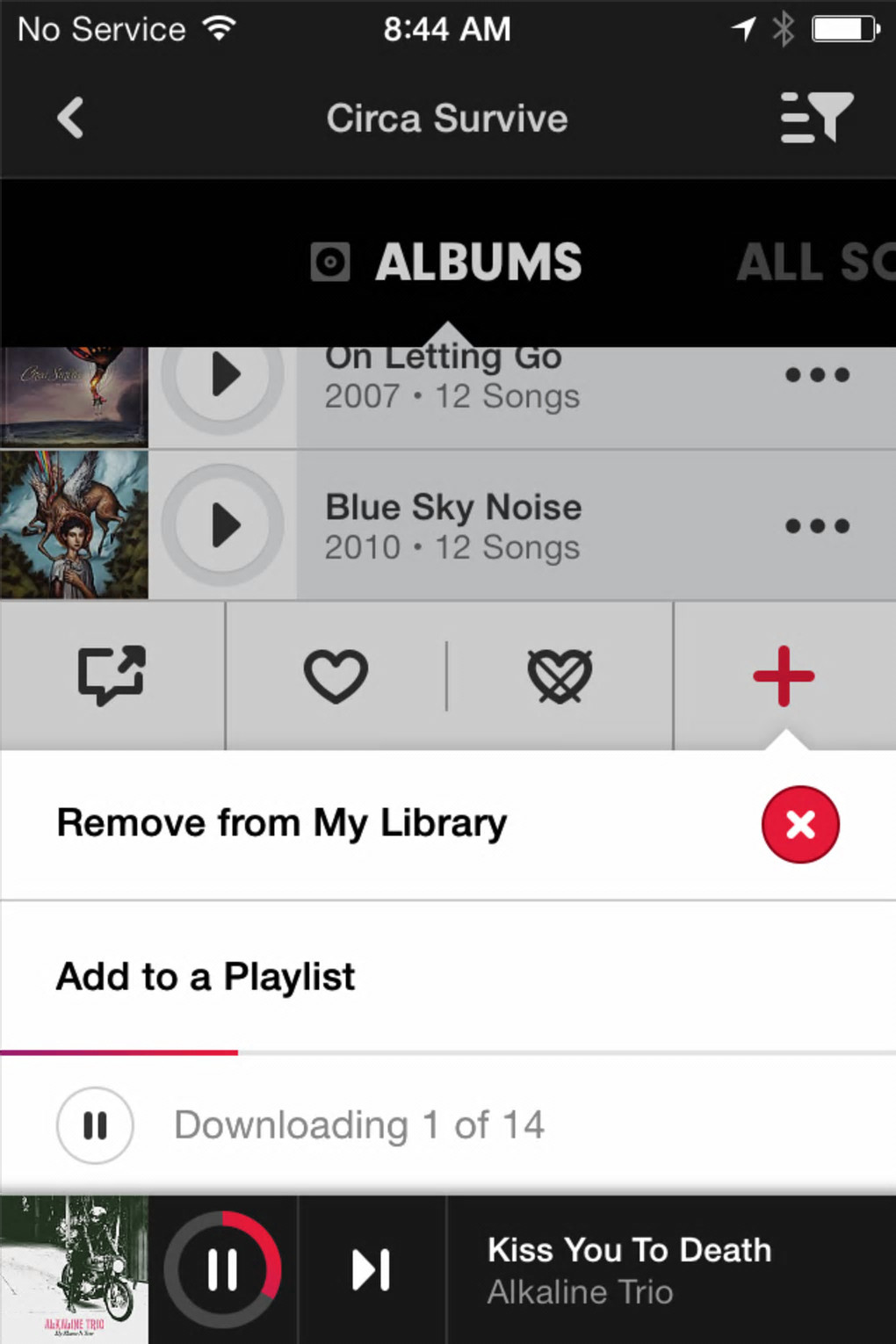Play the album Blue Sky Noise
This screenshot has width=896, height=1344.
click(224, 525)
